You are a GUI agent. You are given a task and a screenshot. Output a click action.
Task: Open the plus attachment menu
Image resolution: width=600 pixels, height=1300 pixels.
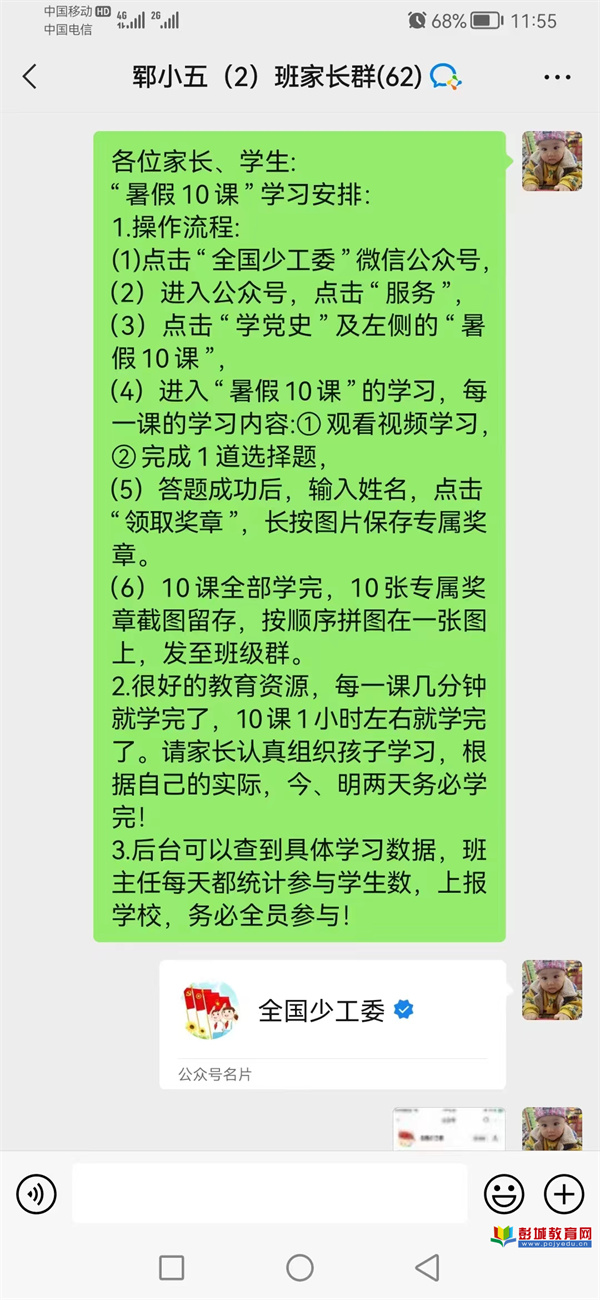563,1193
